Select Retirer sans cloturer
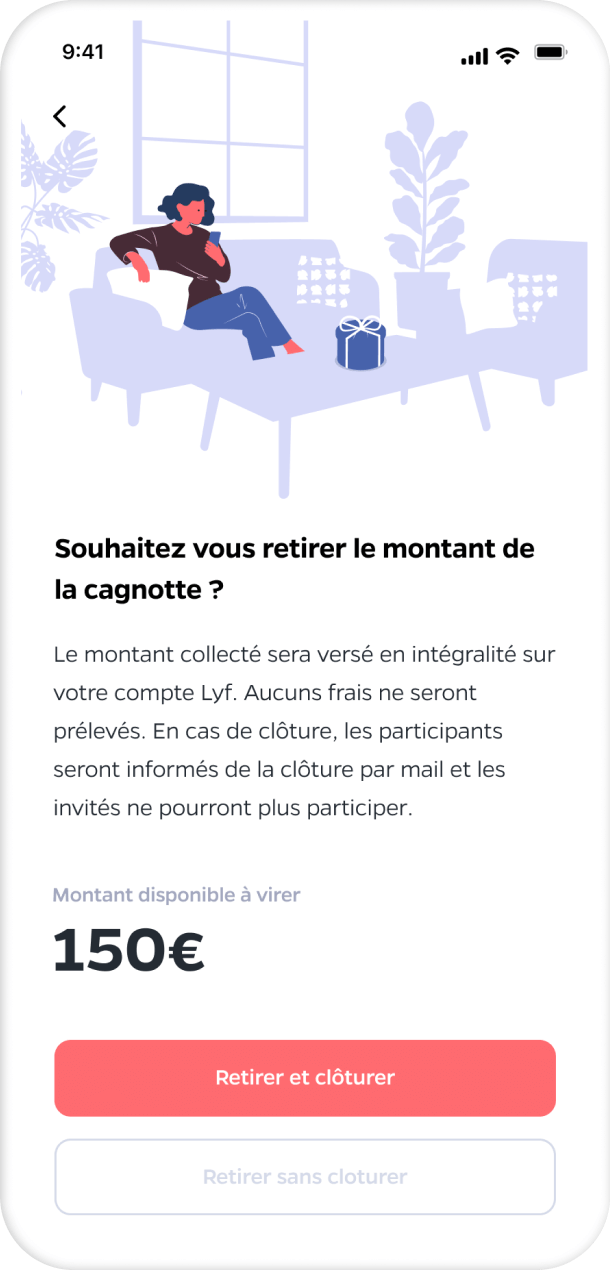The height and width of the screenshot is (1270, 610). pyautogui.click(x=305, y=1177)
